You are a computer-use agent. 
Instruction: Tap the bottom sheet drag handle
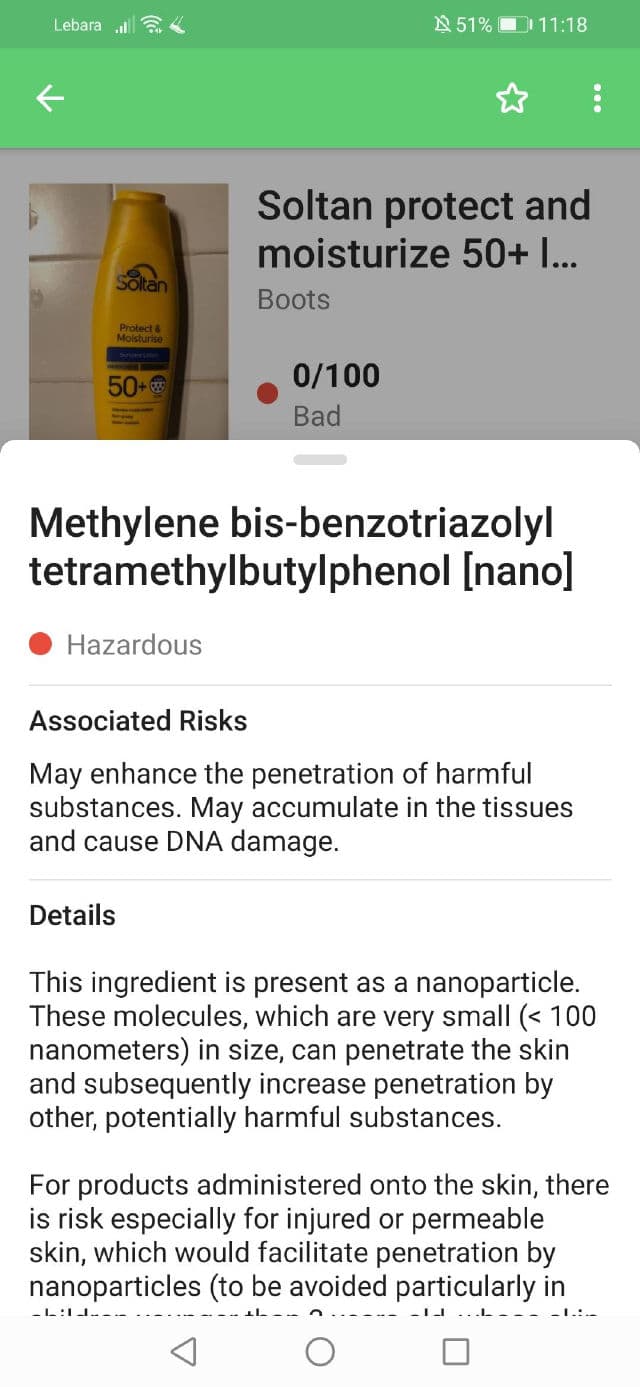click(320, 460)
